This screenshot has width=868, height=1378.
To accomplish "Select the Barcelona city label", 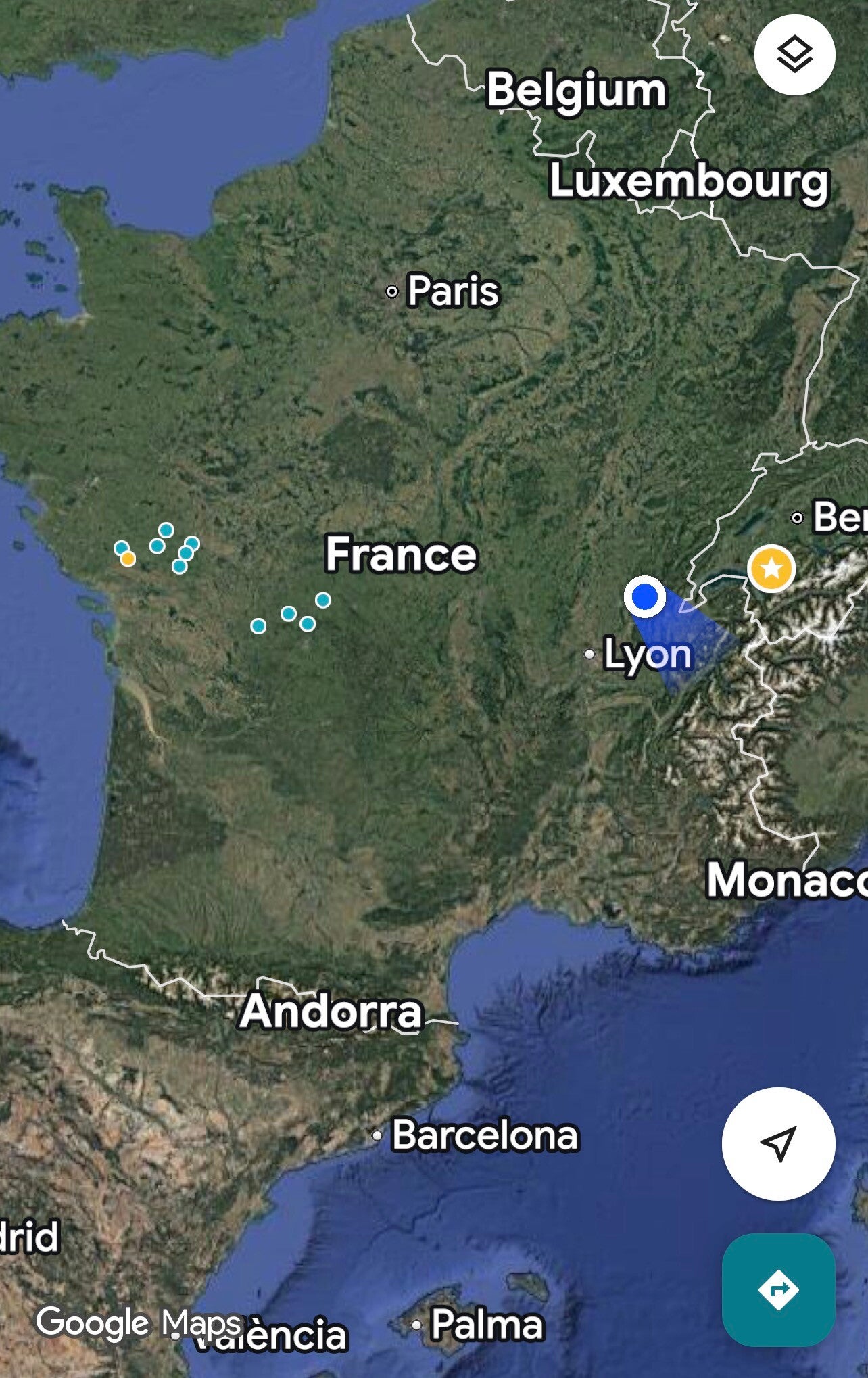I will click(x=485, y=1135).
